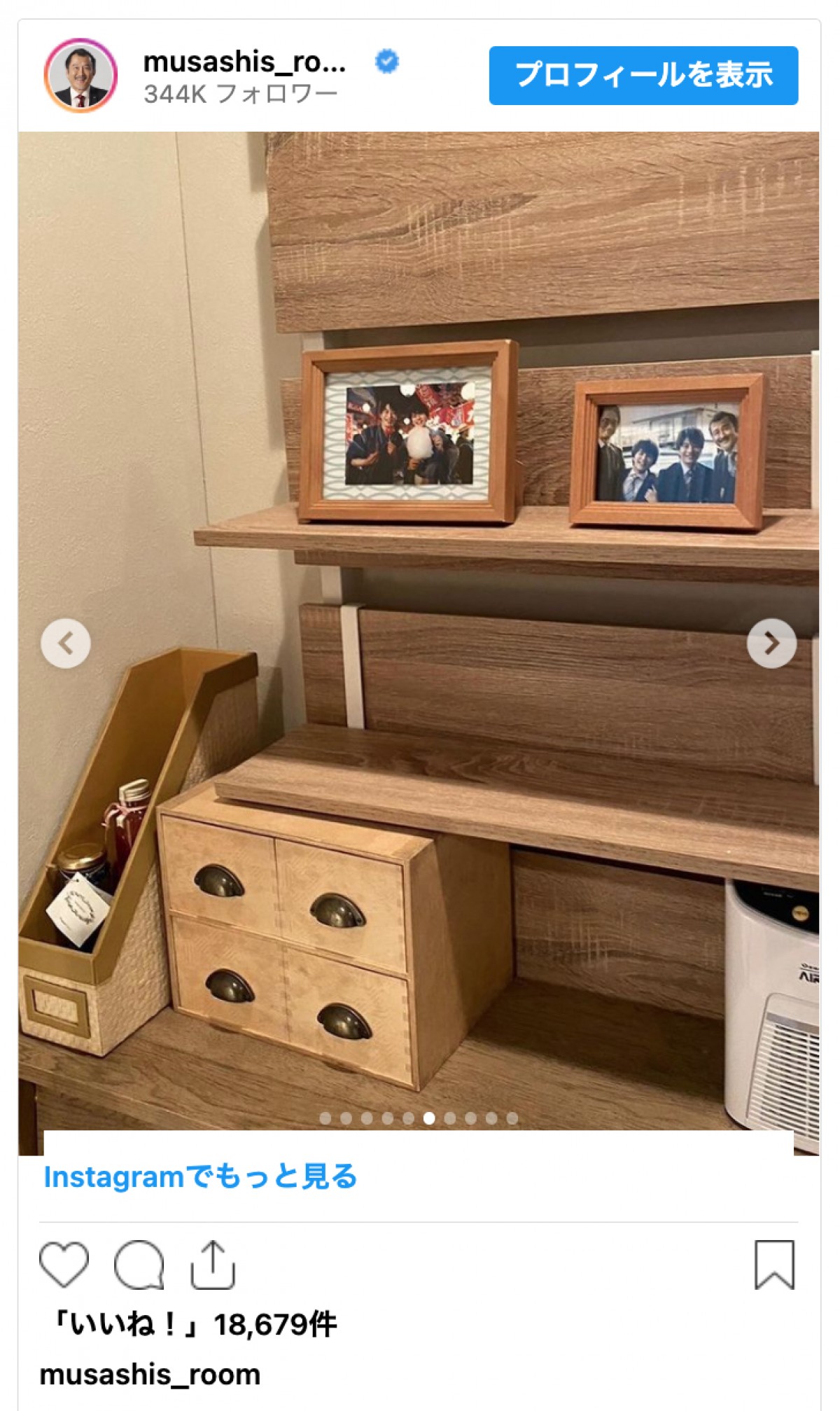Tap the プロフィールを表示 button
This screenshot has width=840, height=1411.
(x=643, y=76)
